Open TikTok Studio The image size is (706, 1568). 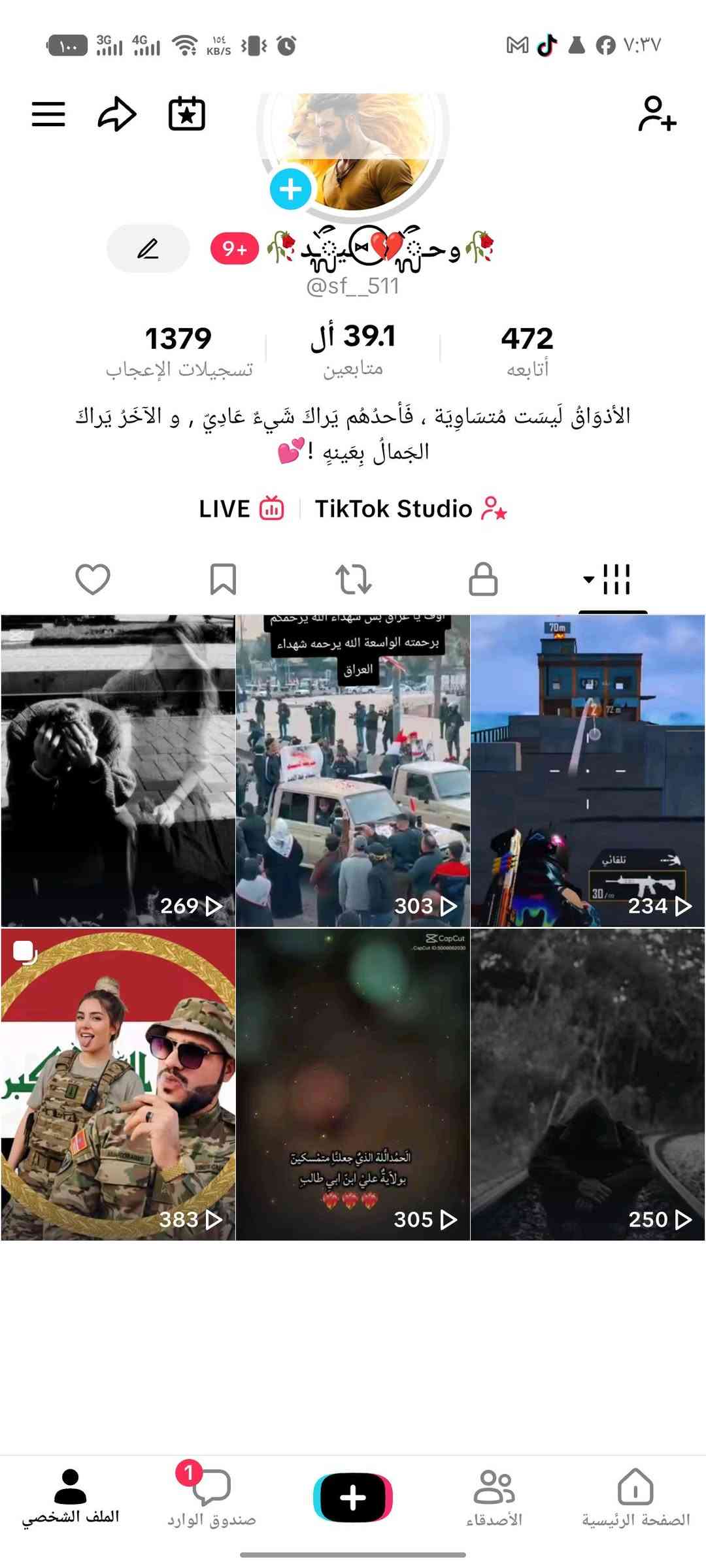[411, 509]
